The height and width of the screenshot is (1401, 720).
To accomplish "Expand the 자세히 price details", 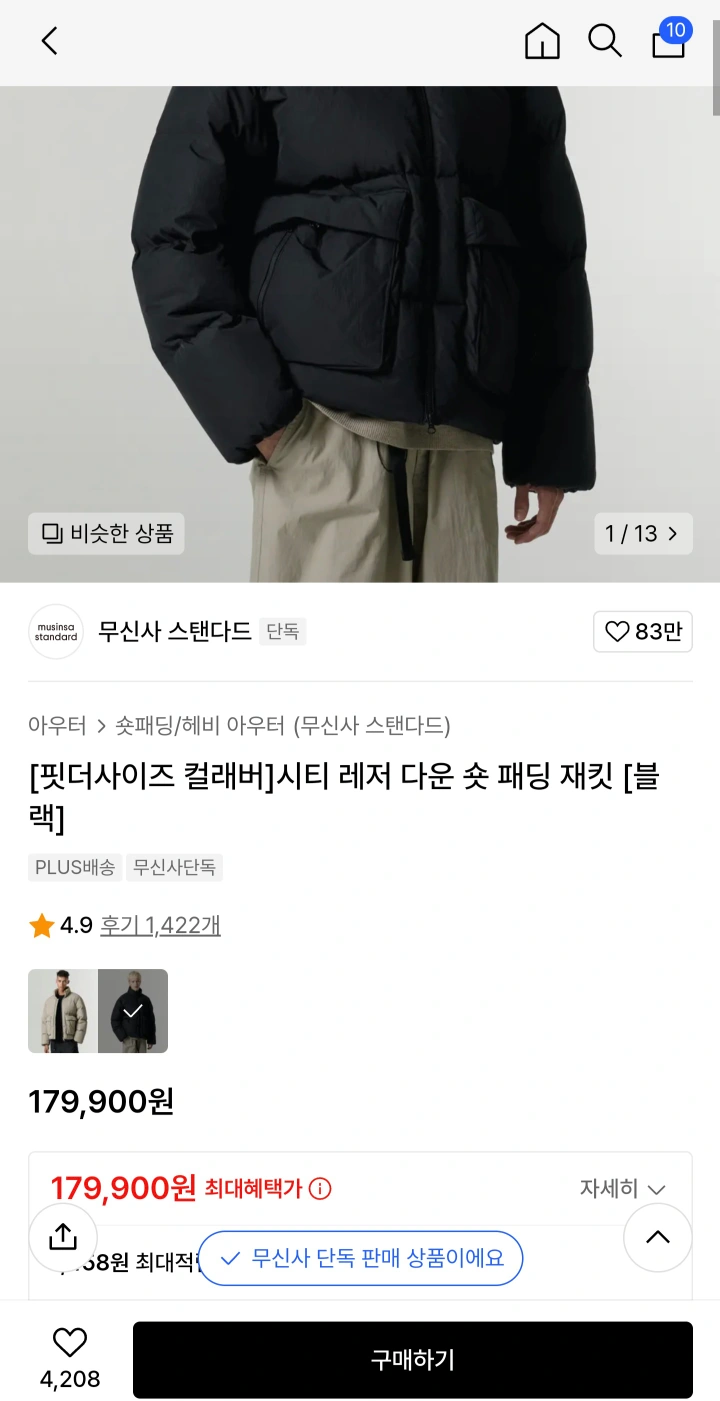I will pyautogui.click(x=622, y=1189).
